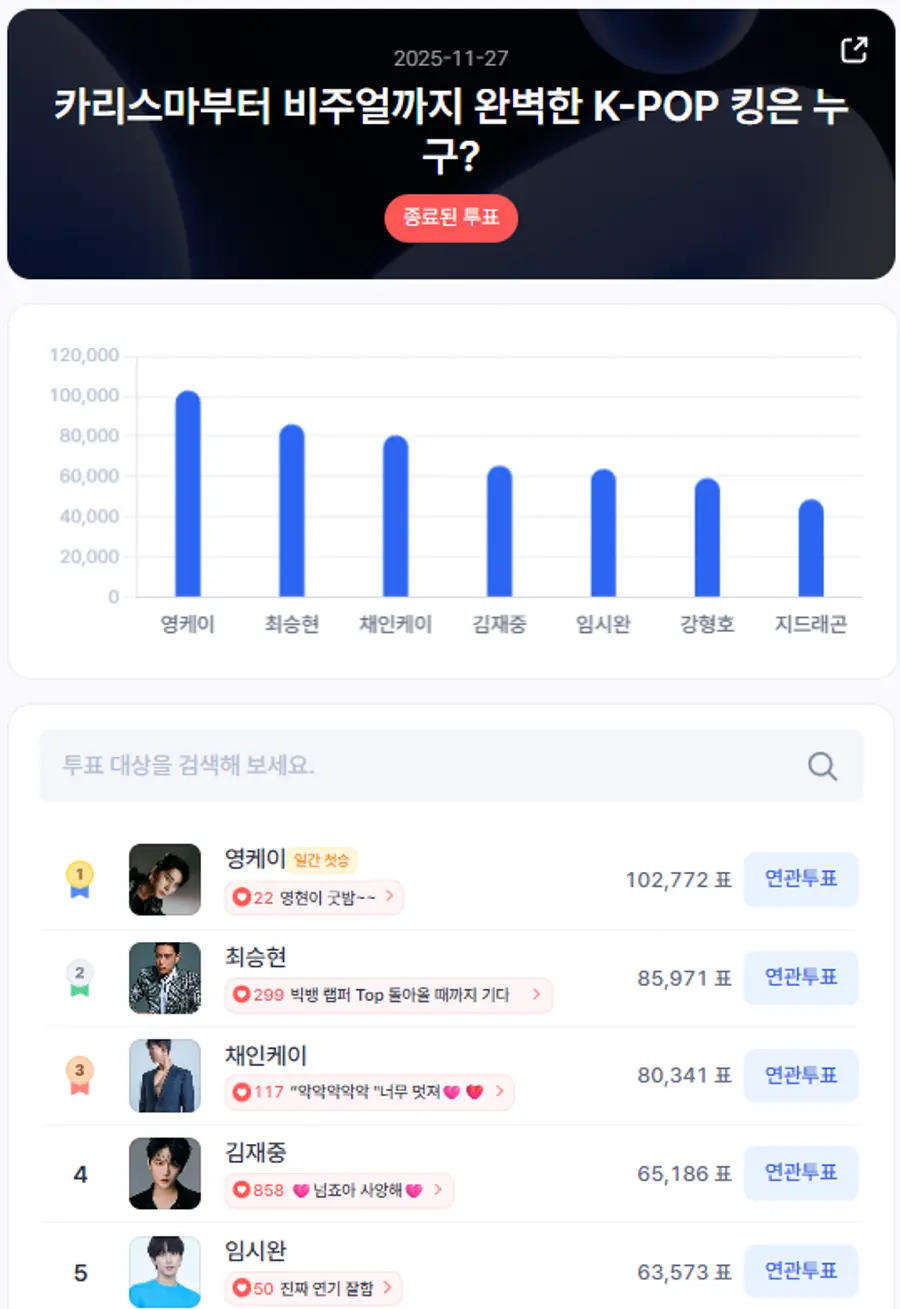Open related votes for 김재중
The height and width of the screenshot is (1309, 900).
click(x=800, y=1173)
